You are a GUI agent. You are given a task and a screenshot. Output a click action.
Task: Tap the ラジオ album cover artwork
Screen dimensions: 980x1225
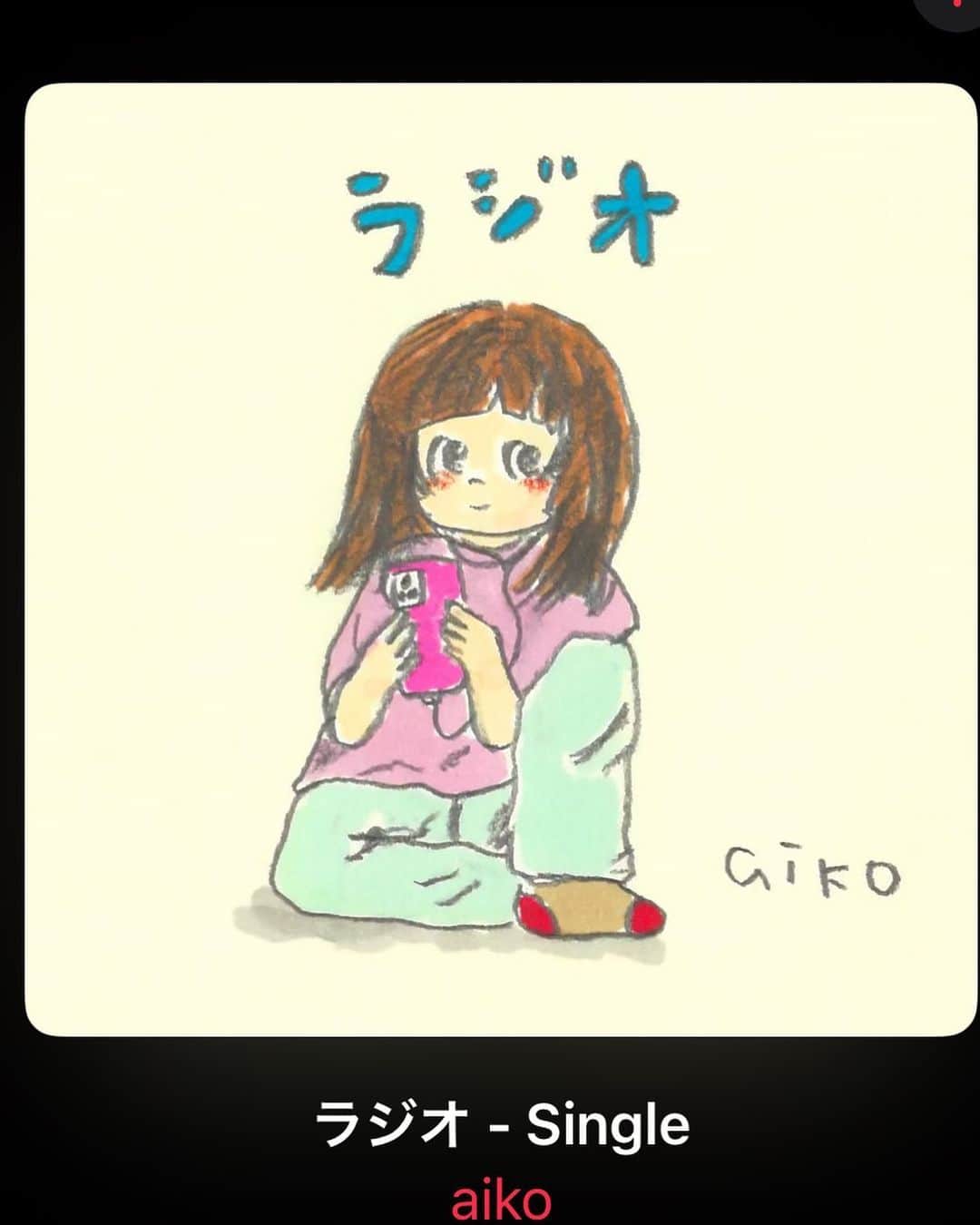501,560
